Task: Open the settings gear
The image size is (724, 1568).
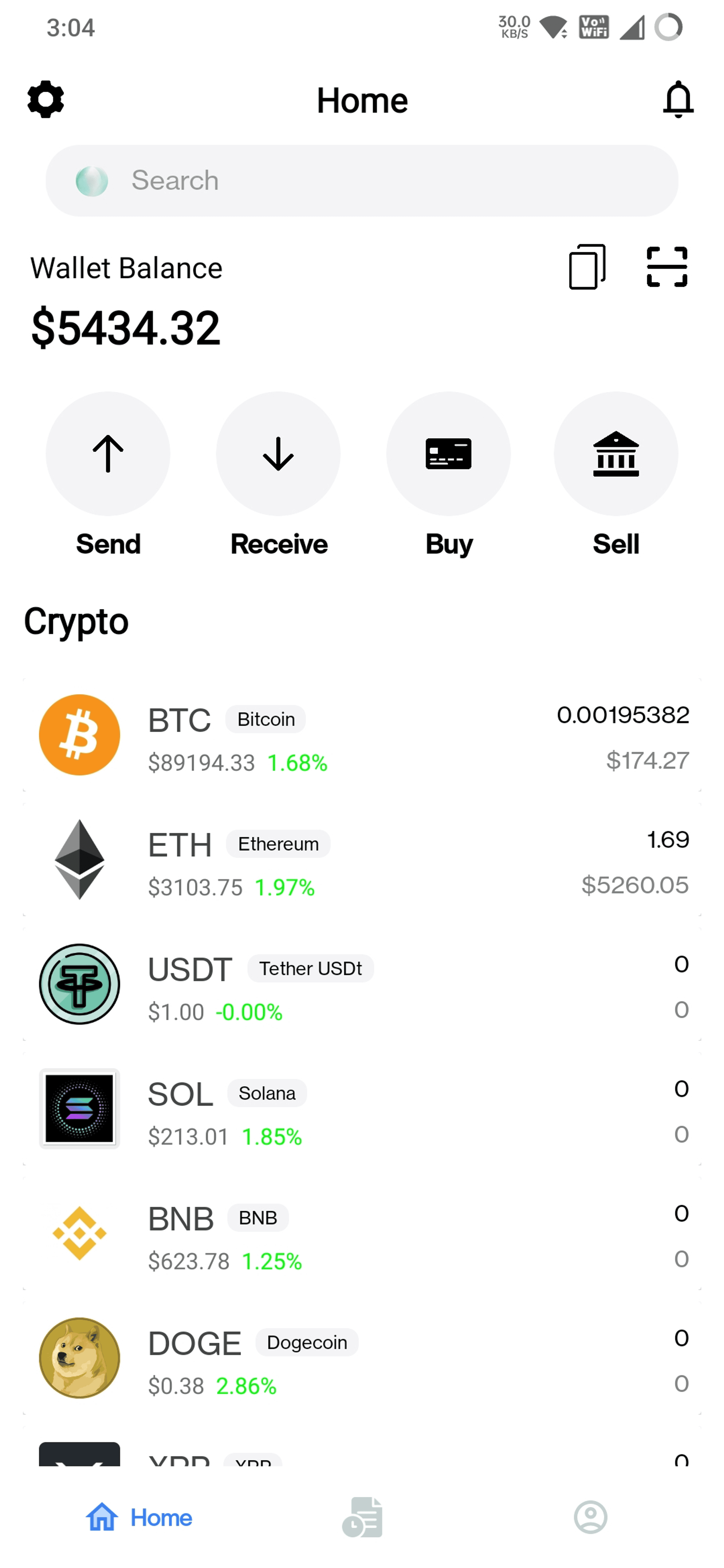Action: (46, 99)
